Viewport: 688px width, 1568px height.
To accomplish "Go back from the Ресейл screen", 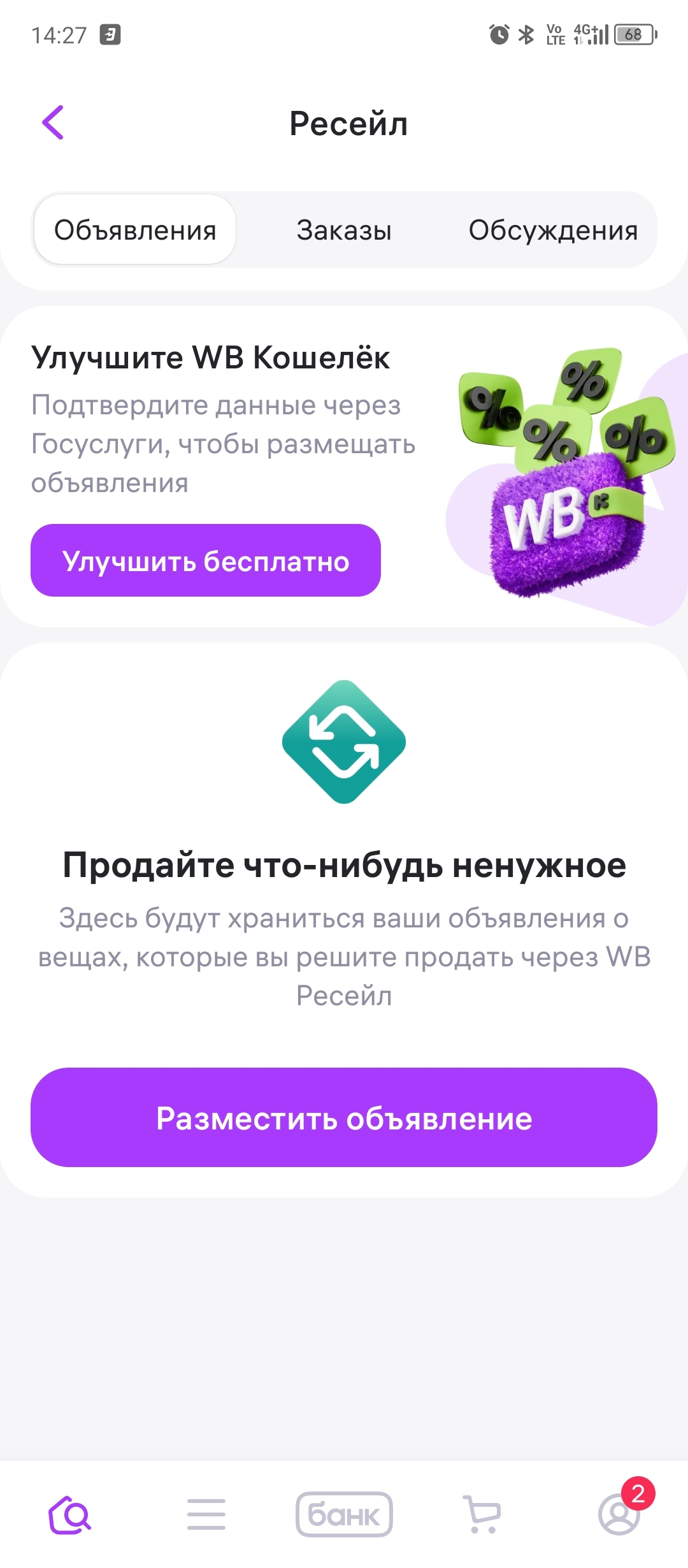I will click(54, 122).
